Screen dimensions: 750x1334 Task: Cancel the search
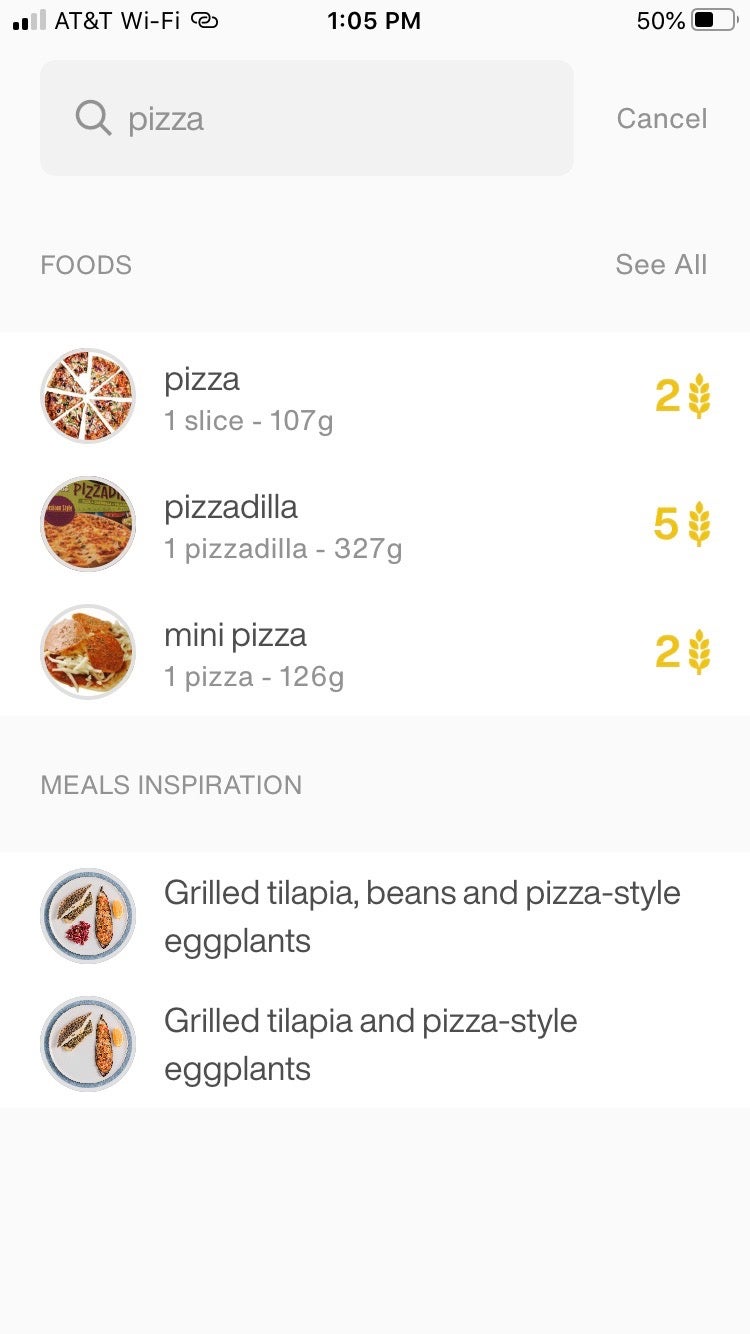point(661,118)
